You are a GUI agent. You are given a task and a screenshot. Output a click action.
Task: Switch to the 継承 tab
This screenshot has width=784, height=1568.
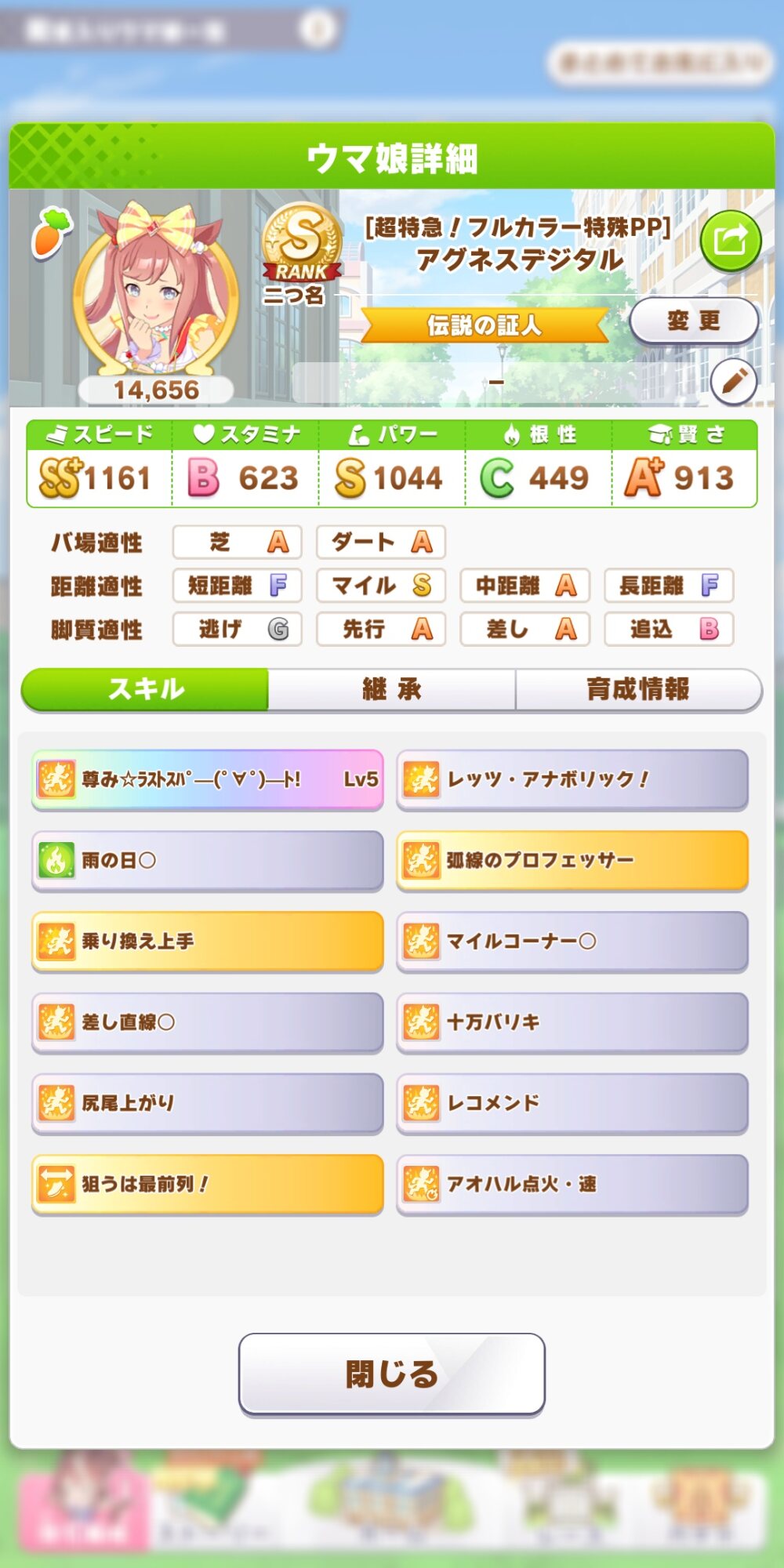tap(392, 690)
